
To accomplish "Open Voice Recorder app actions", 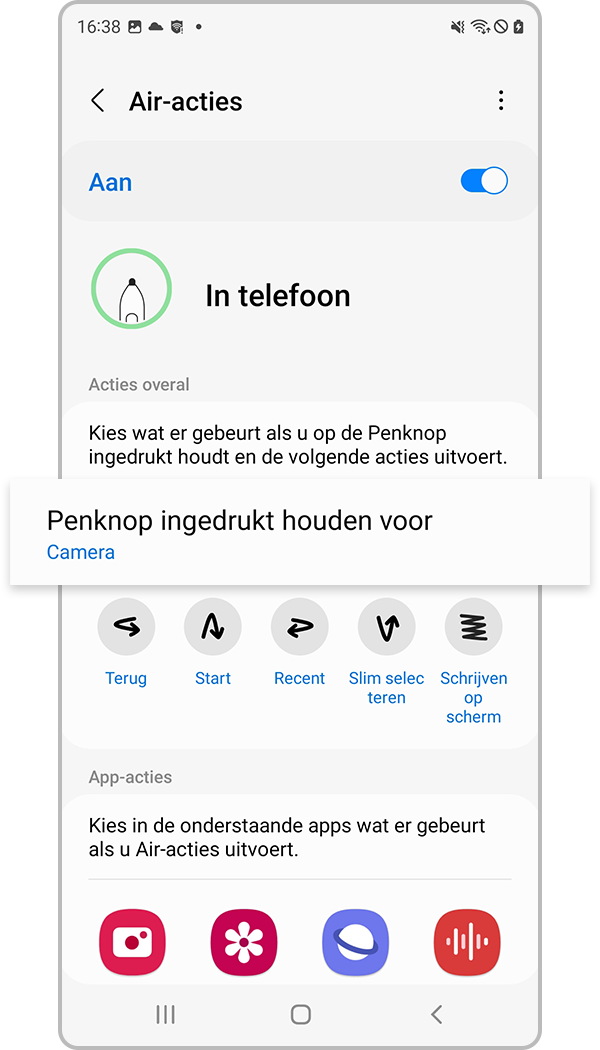I will coord(466,943).
